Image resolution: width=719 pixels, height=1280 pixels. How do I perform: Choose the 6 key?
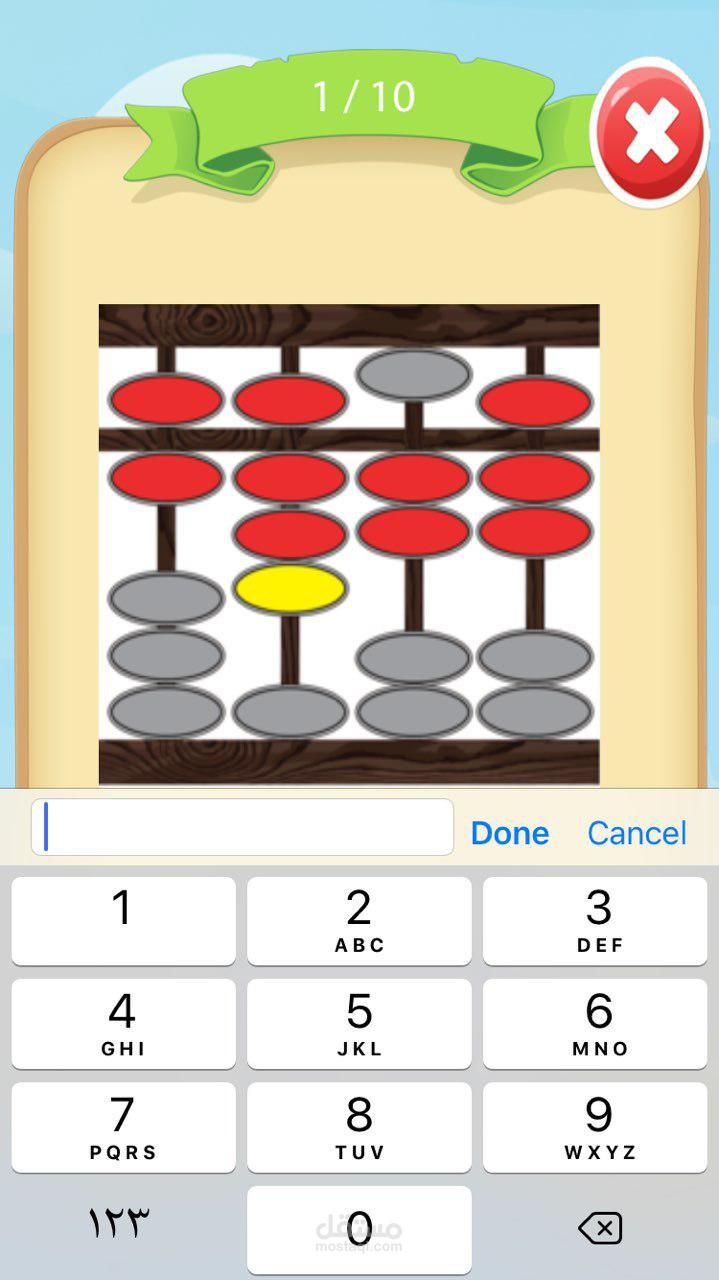(598, 1024)
